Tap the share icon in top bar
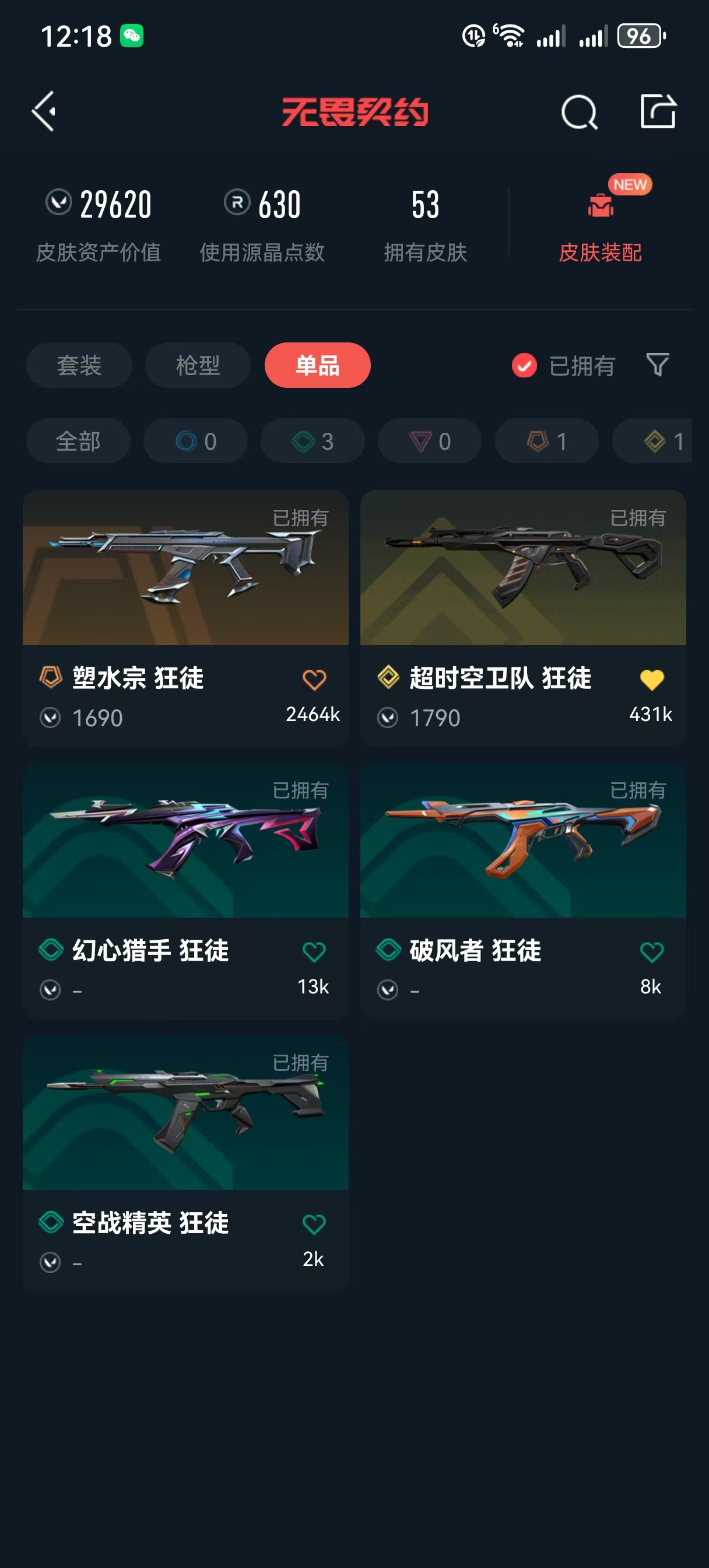Screen dimensions: 709x1568 [x=658, y=111]
